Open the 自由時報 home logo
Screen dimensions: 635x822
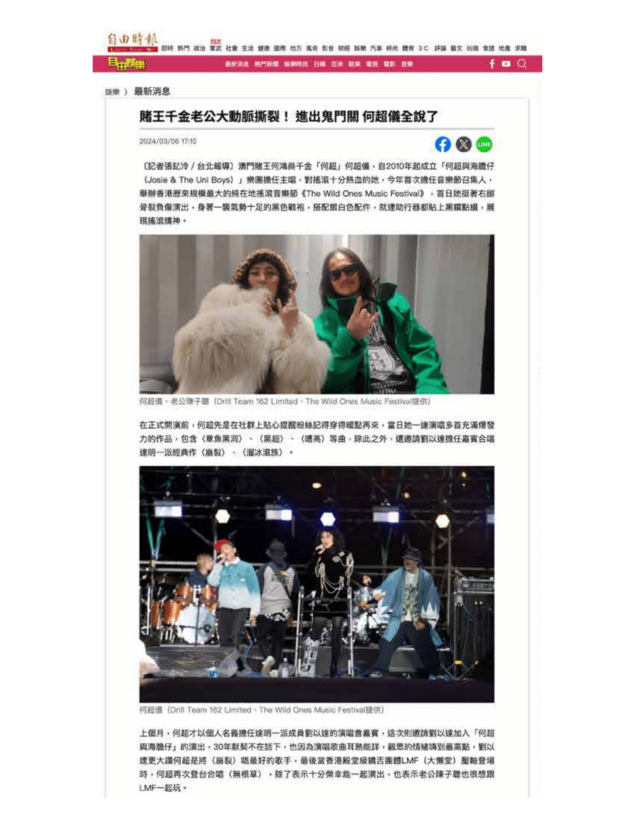click(132, 41)
